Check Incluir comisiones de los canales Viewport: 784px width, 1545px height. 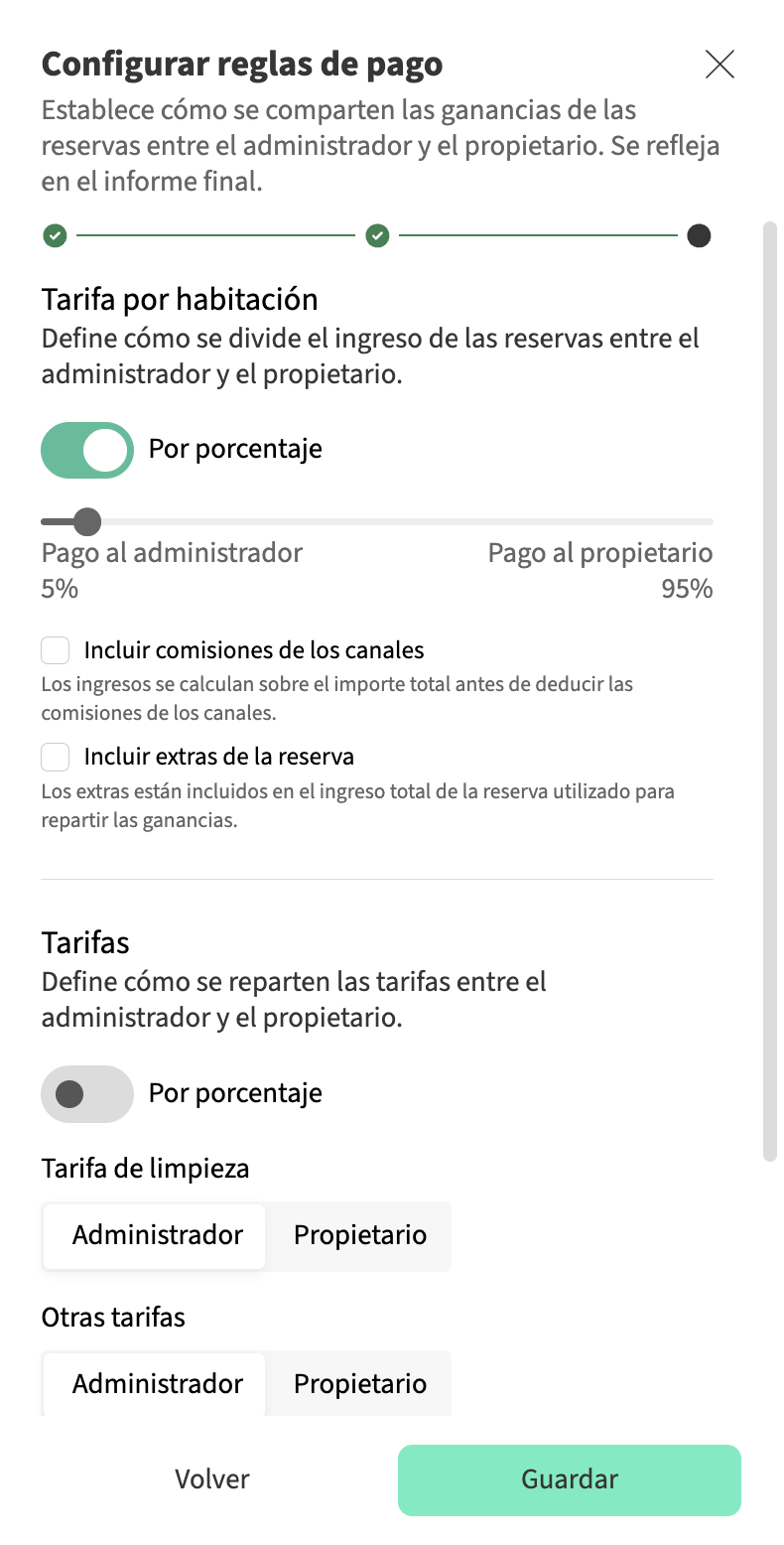pos(56,650)
